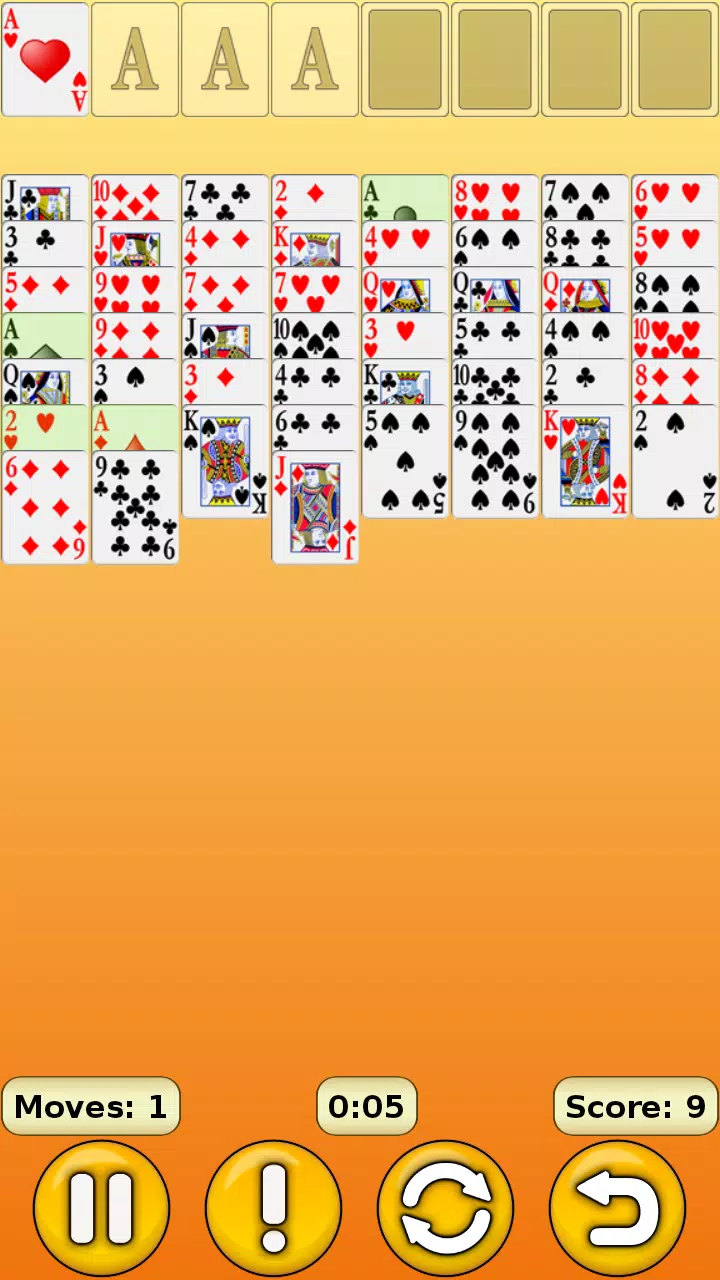Undo the last move
Screen dimensions: 720x1280
click(618, 1209)
